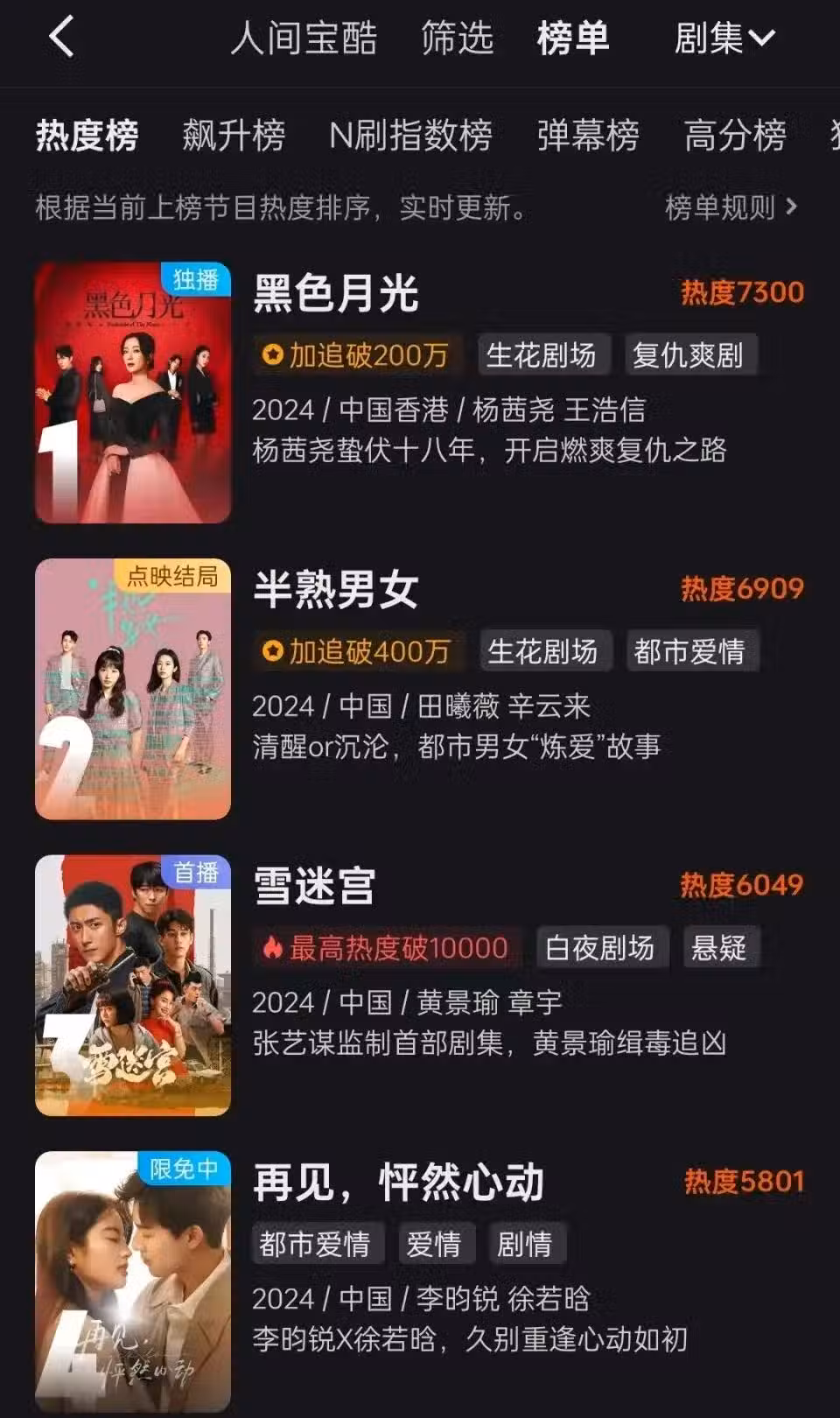Tap the 悬疑 tag on 雪迷宫

pos(719,948)
